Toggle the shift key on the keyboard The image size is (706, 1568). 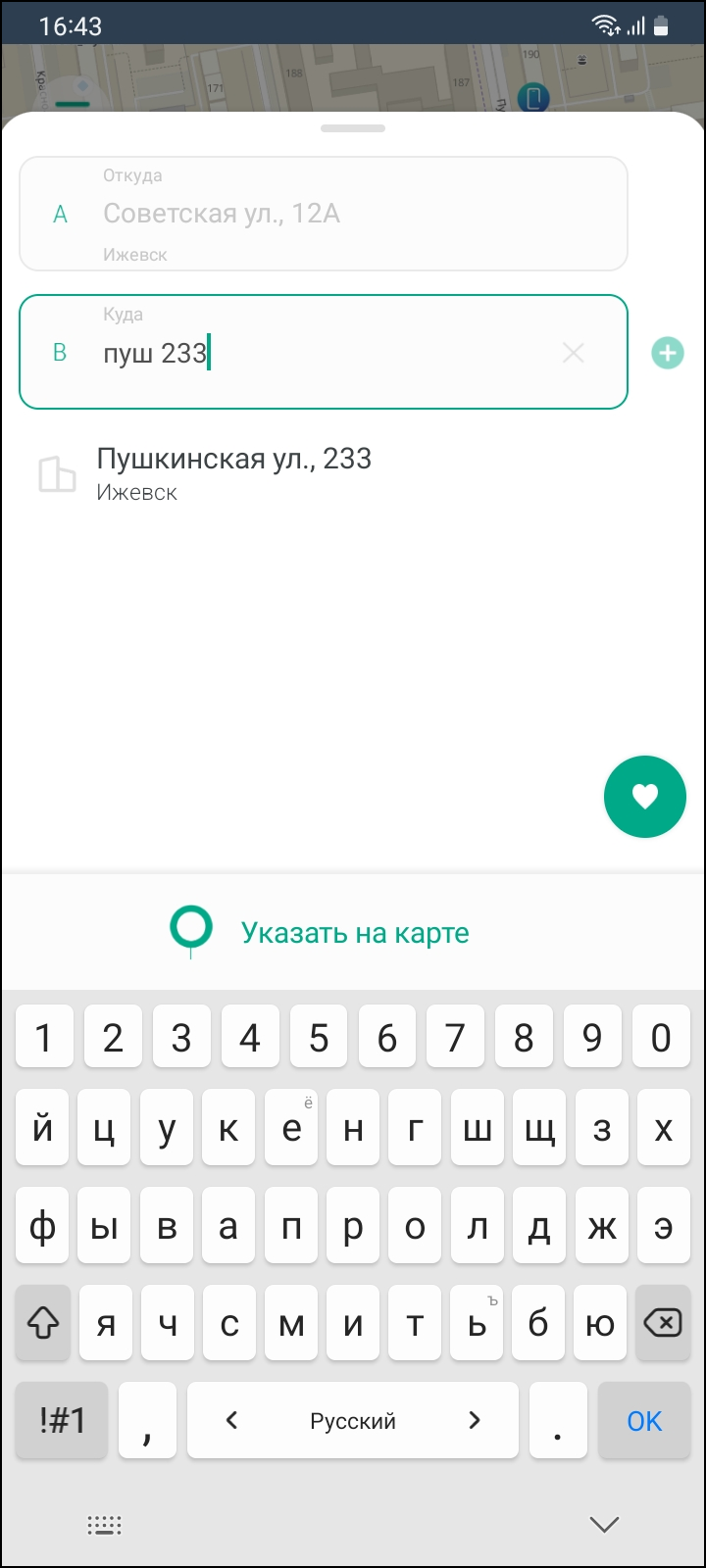tap(43, 1324)
